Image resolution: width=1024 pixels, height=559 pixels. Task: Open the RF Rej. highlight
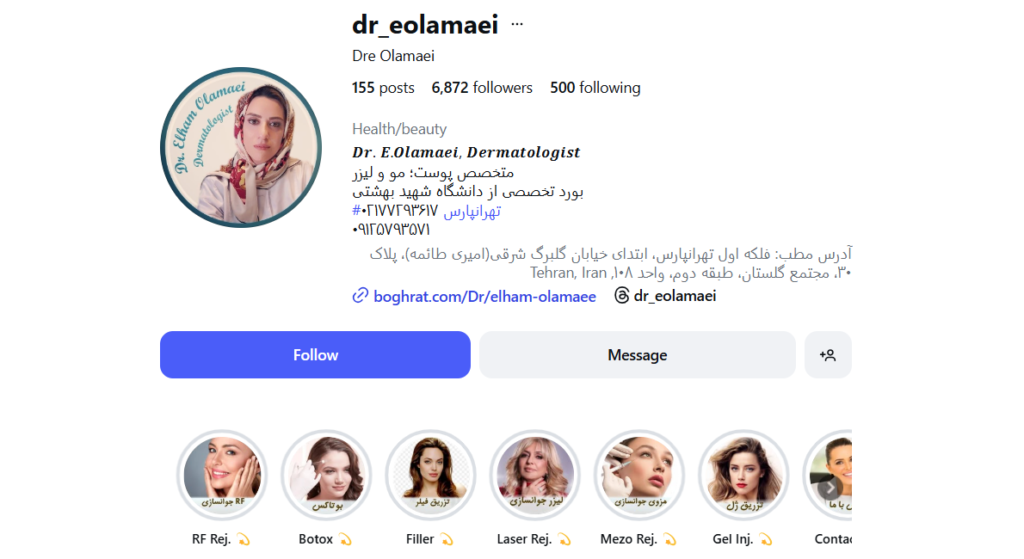click(x=222, y=475)
